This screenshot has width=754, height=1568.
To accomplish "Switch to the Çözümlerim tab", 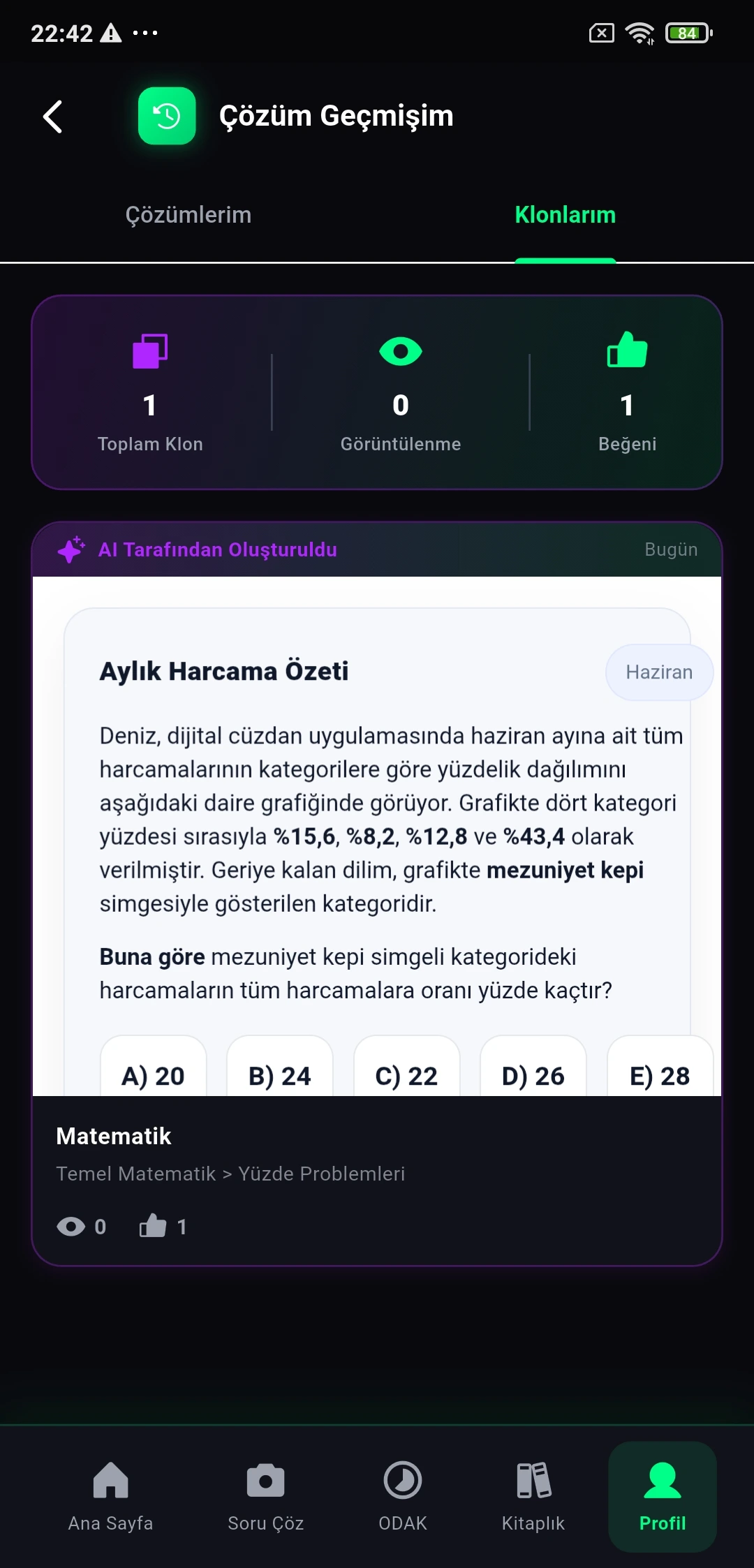I will [x=188, y=214].
